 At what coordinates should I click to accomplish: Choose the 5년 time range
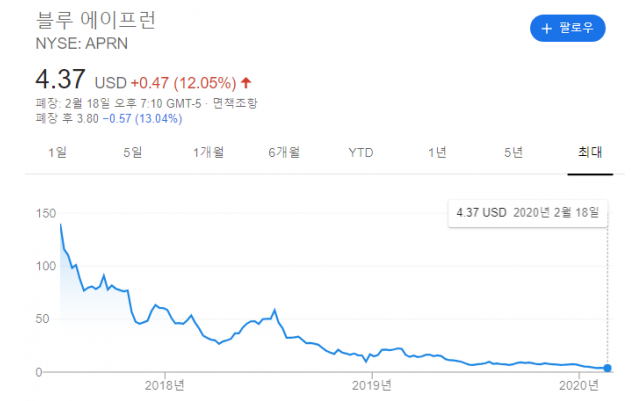click(x=514, y=153)
